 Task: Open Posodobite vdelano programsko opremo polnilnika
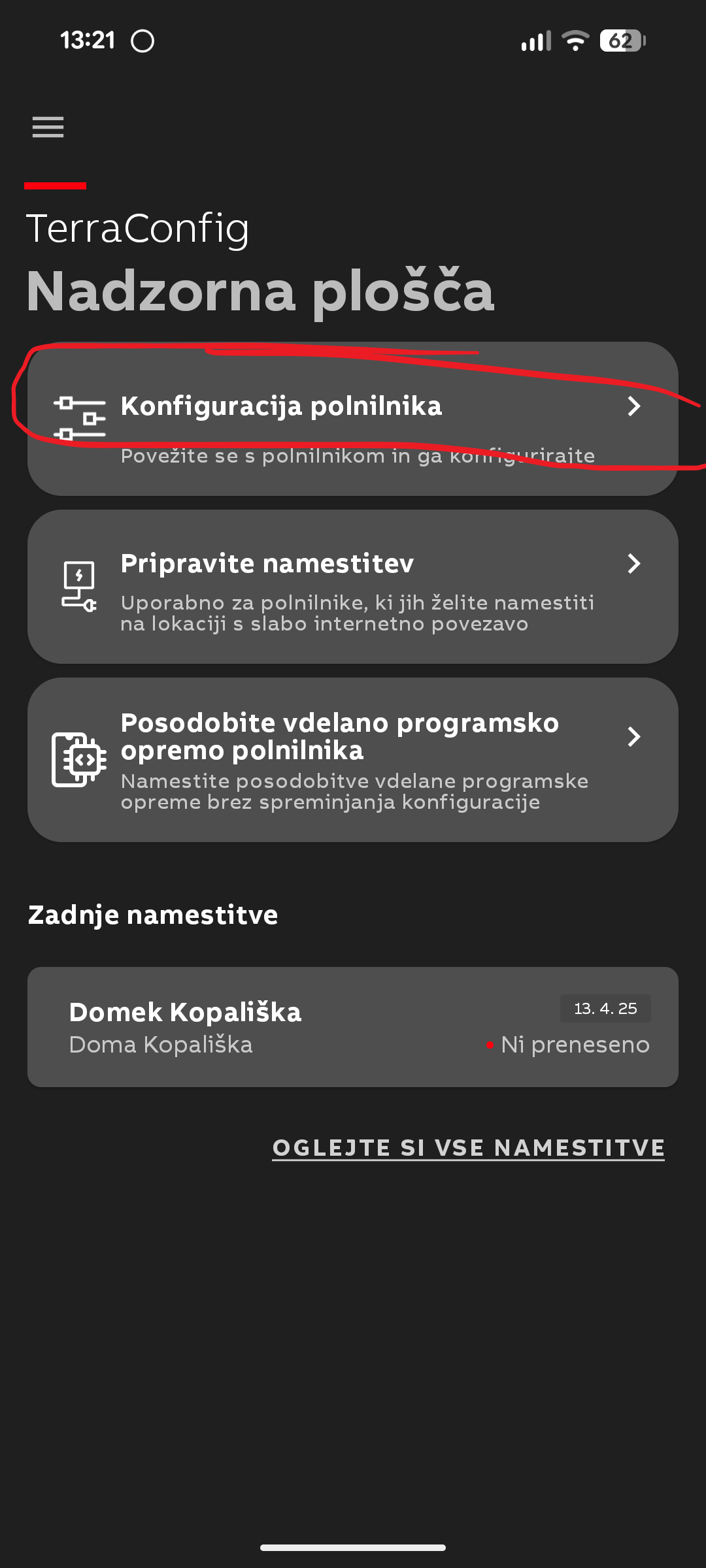(352, 759)
